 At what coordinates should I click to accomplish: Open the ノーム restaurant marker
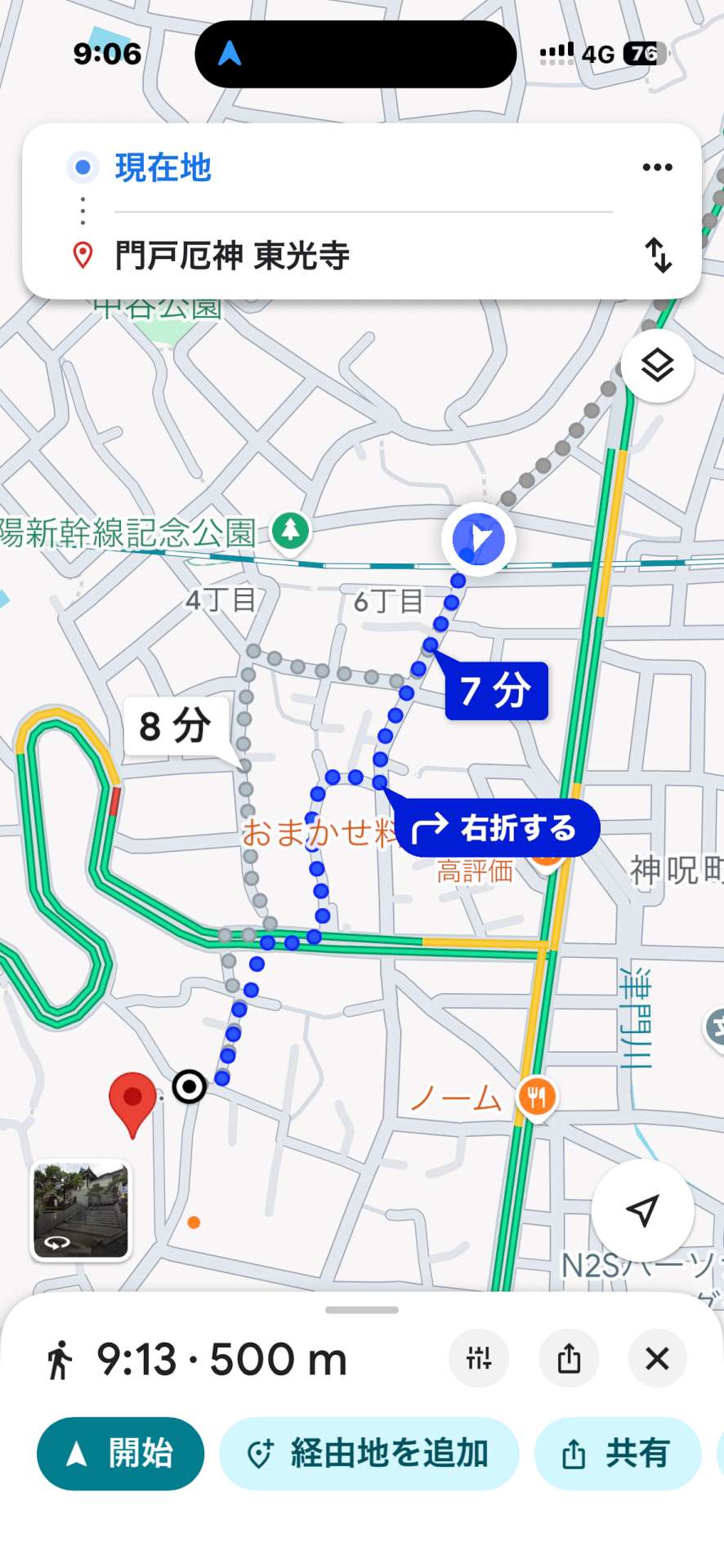click(536, 1098)
